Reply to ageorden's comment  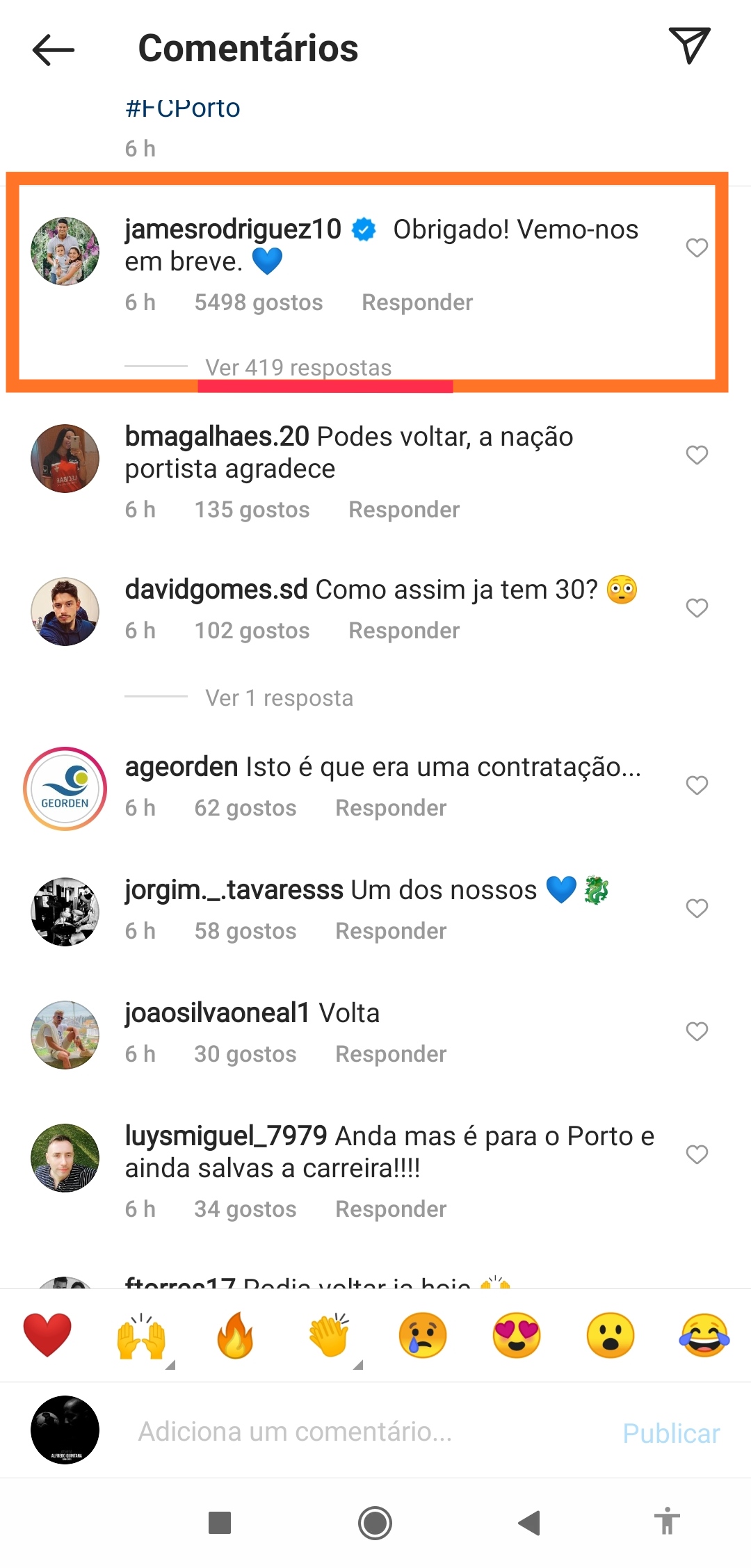(391, 808)
